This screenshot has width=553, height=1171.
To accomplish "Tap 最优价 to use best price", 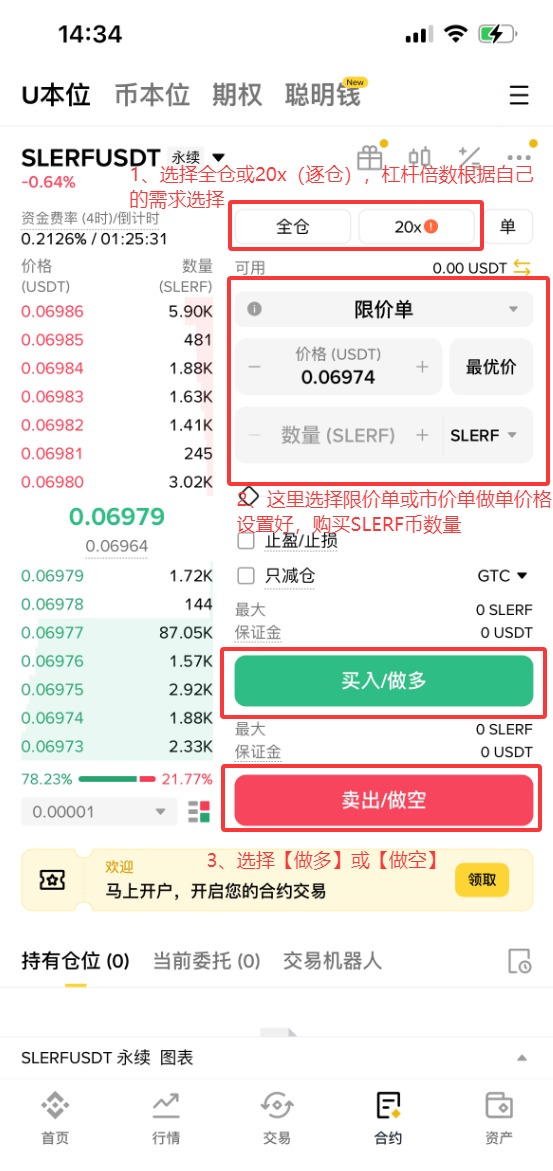I will tap(491, 367).
